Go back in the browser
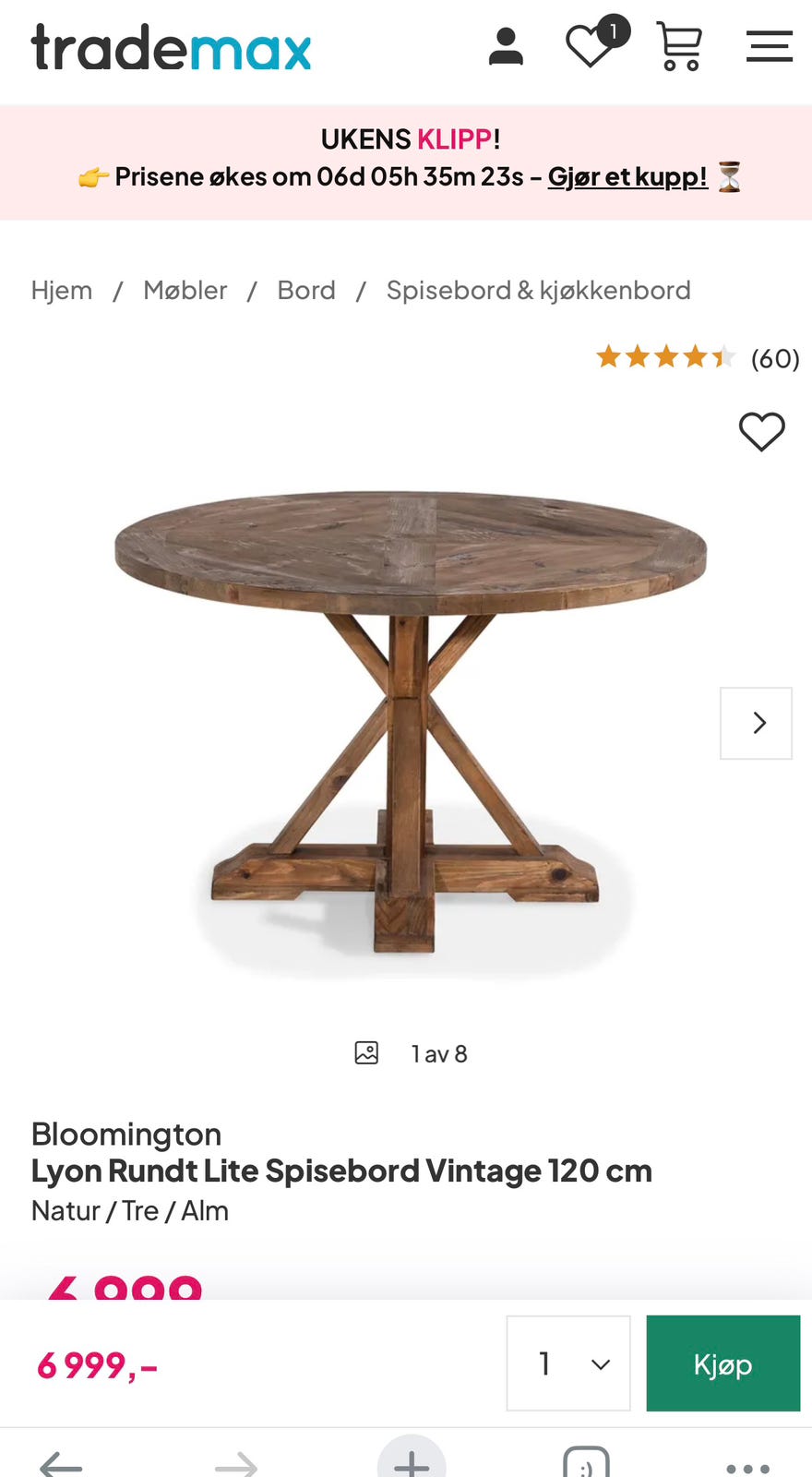The height and width of the screenshot is (1477, 812). tap(61, 1464)
